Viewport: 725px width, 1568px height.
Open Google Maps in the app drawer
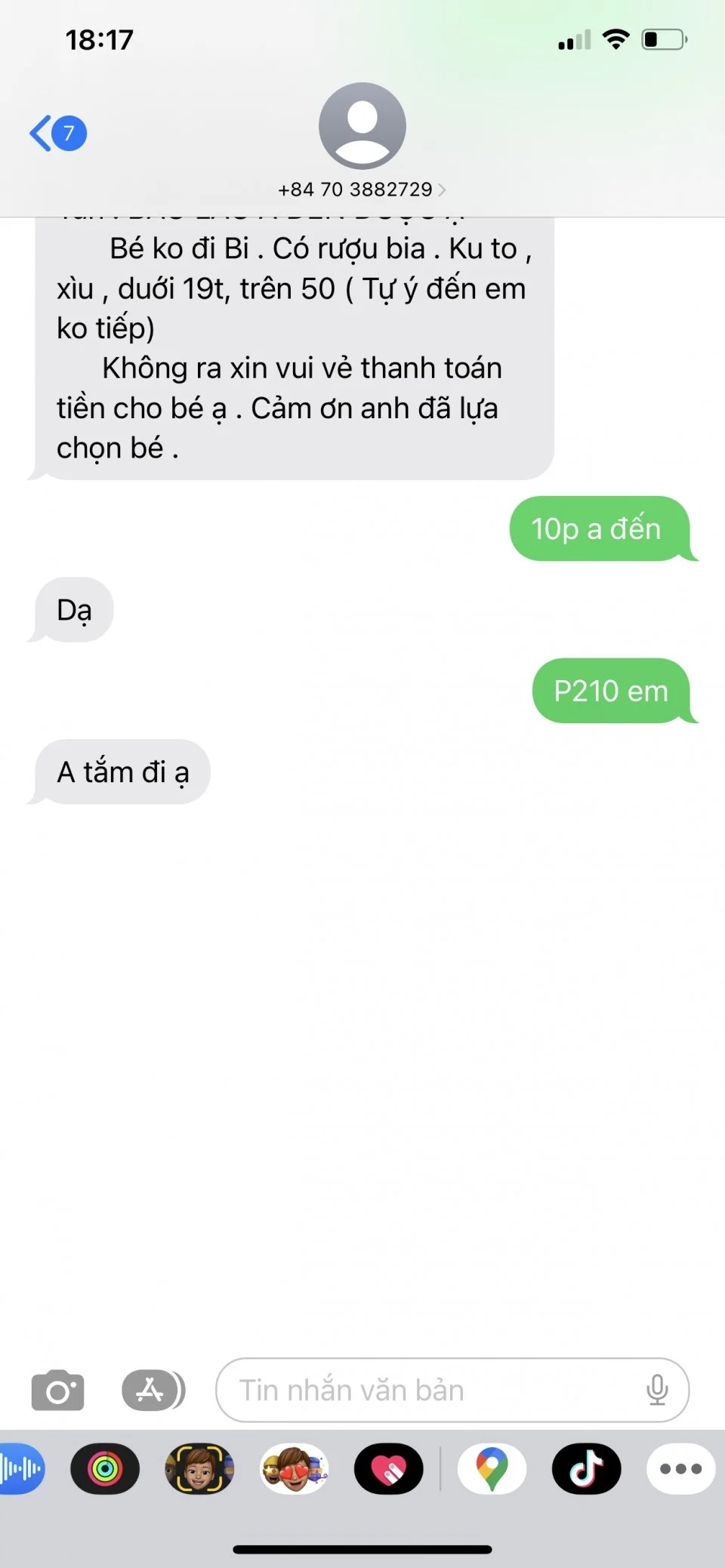coord(492,1468)
